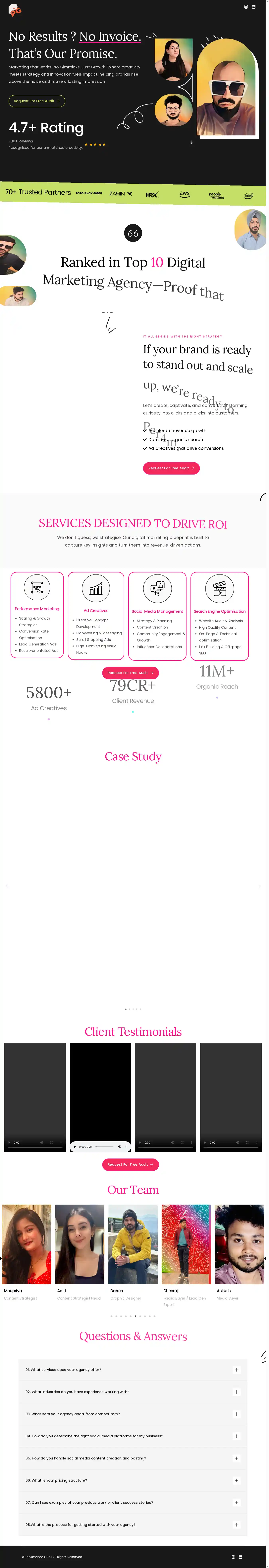Mute the testimonial video showing 0:00 / 0:27

(x=119, y=1147)
